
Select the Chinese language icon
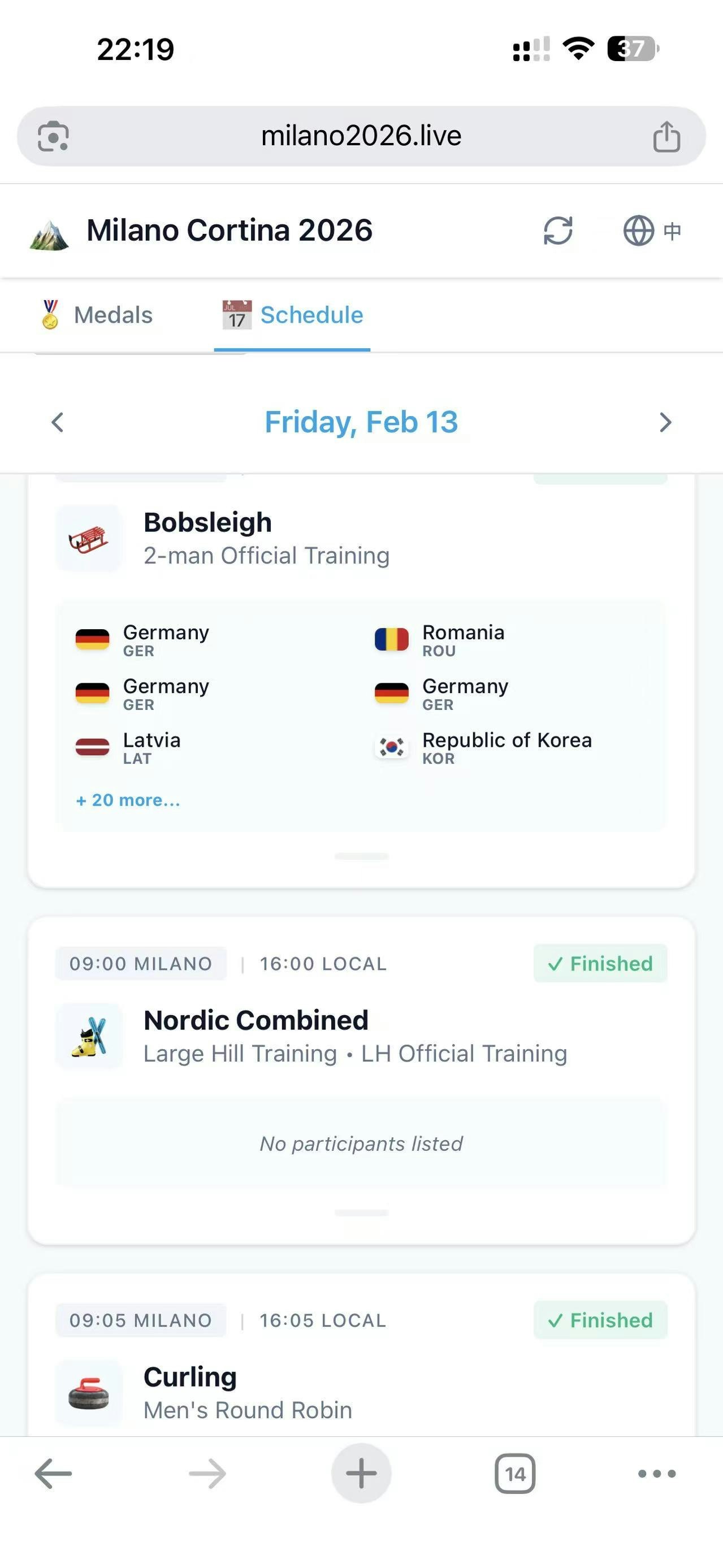point(671,231)
